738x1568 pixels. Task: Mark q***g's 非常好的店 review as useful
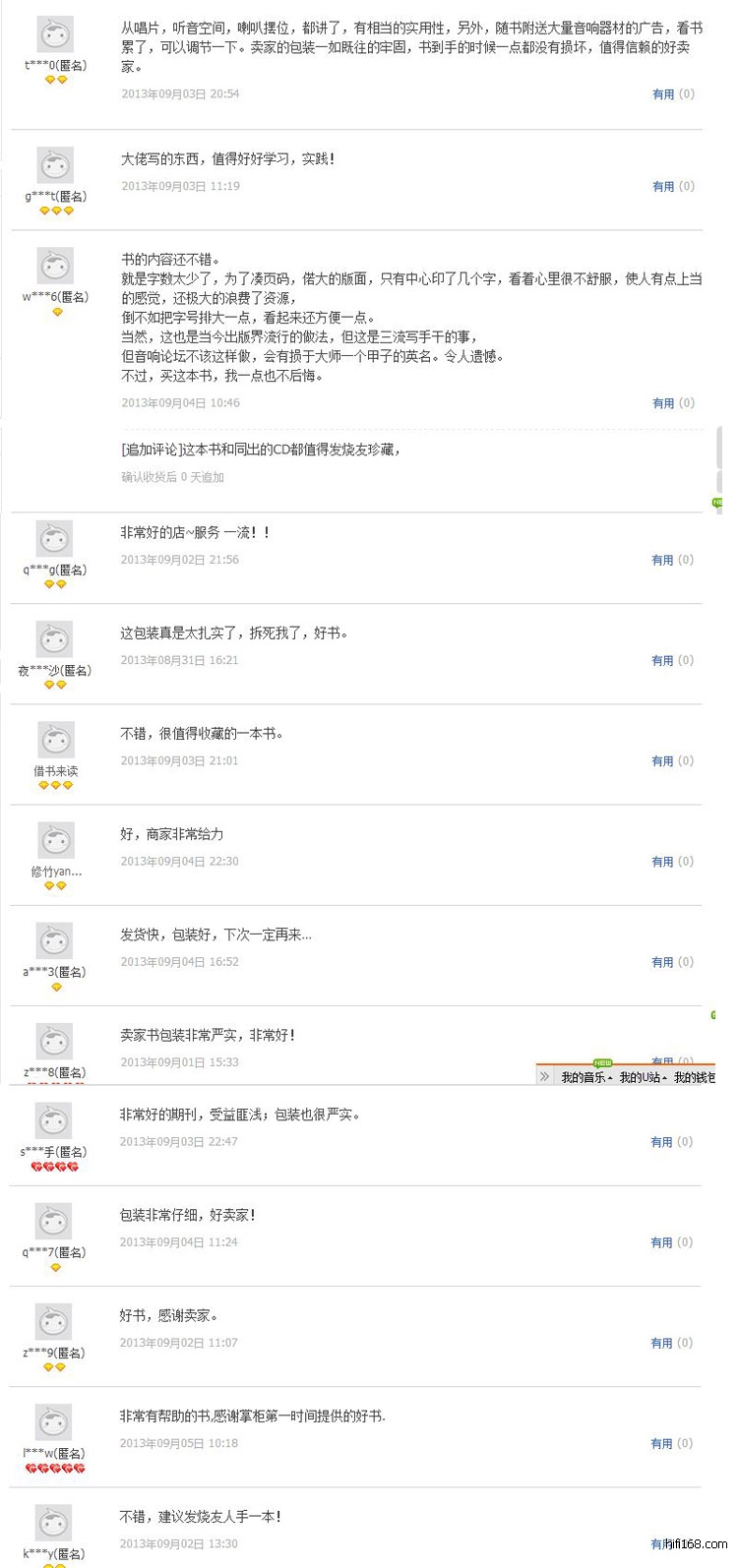coord(662,560)
